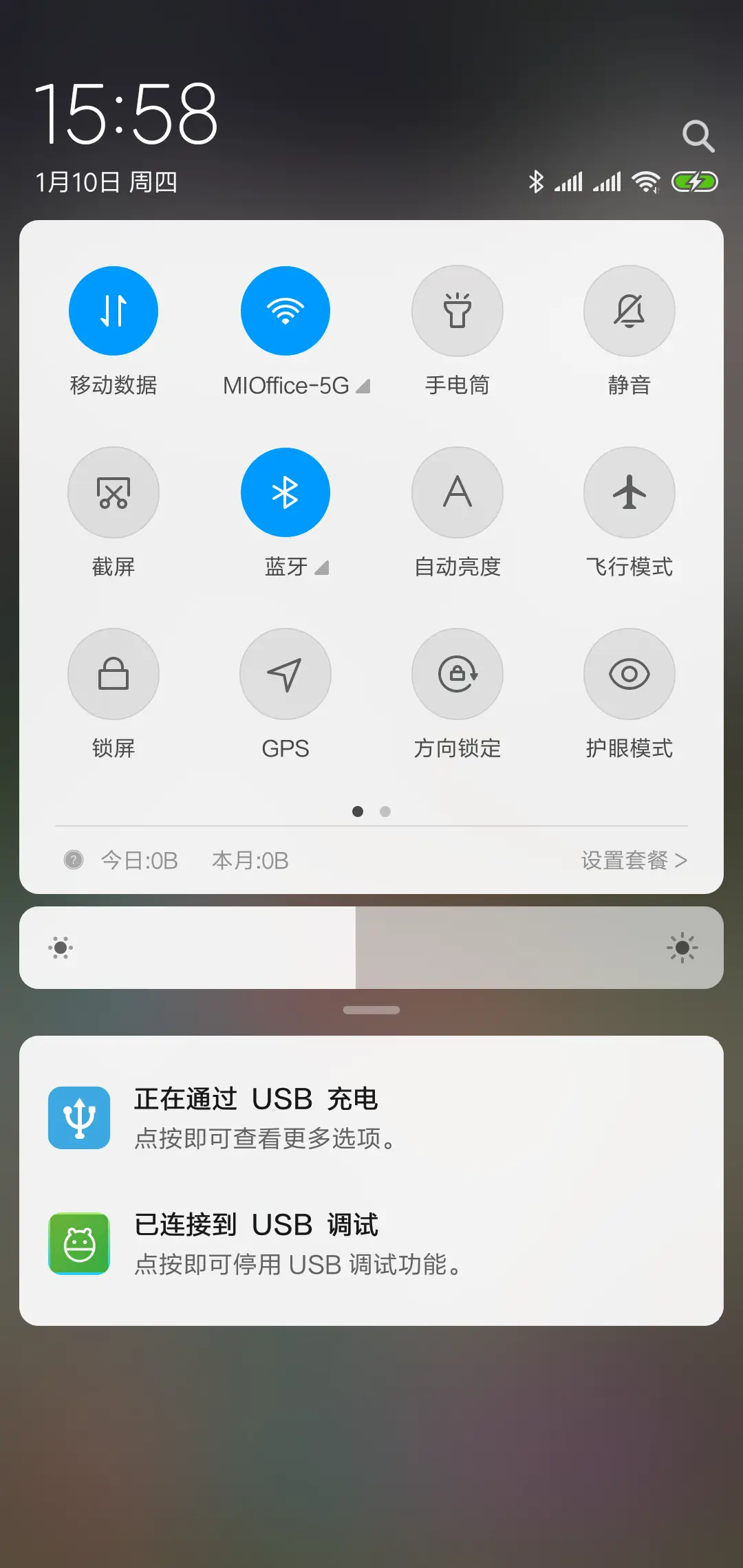Enable auto brightness
The image size is (743, 1568).
(457, 492)
